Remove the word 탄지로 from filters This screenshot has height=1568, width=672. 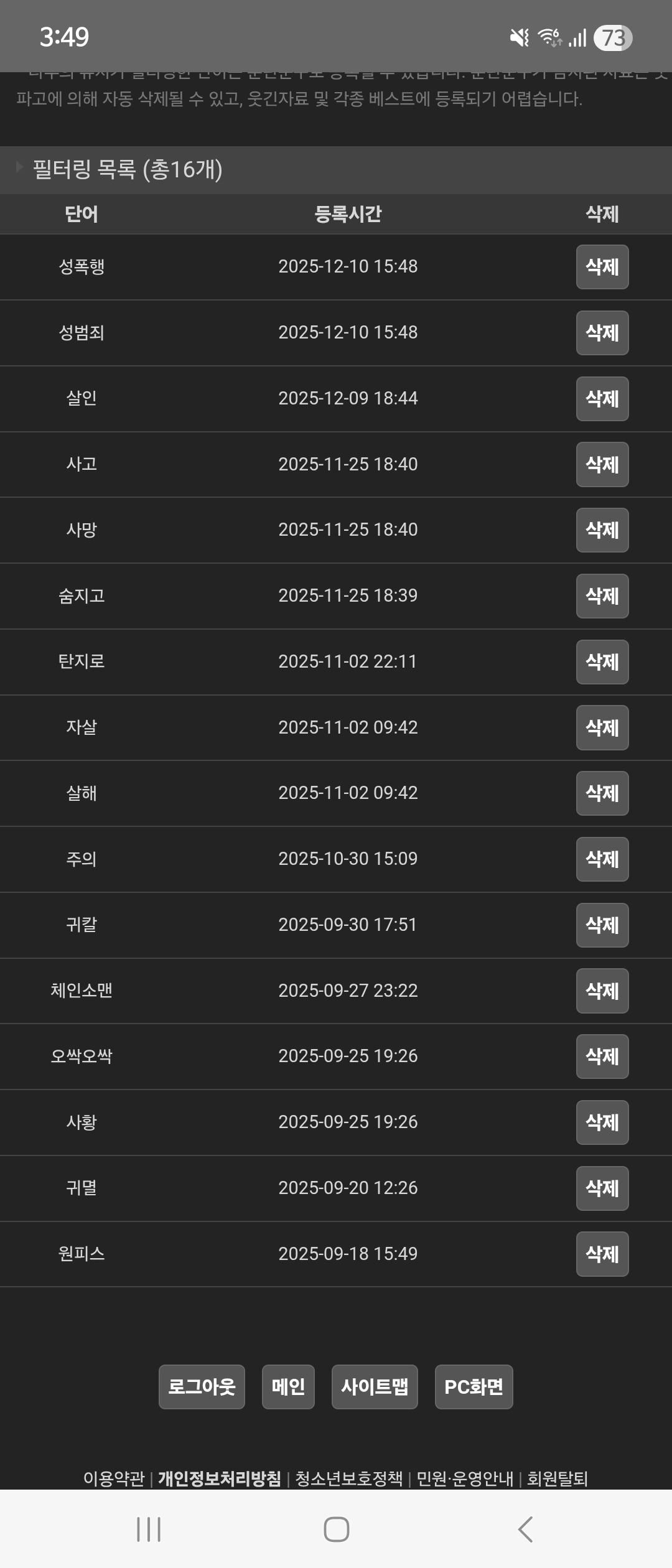602,662
